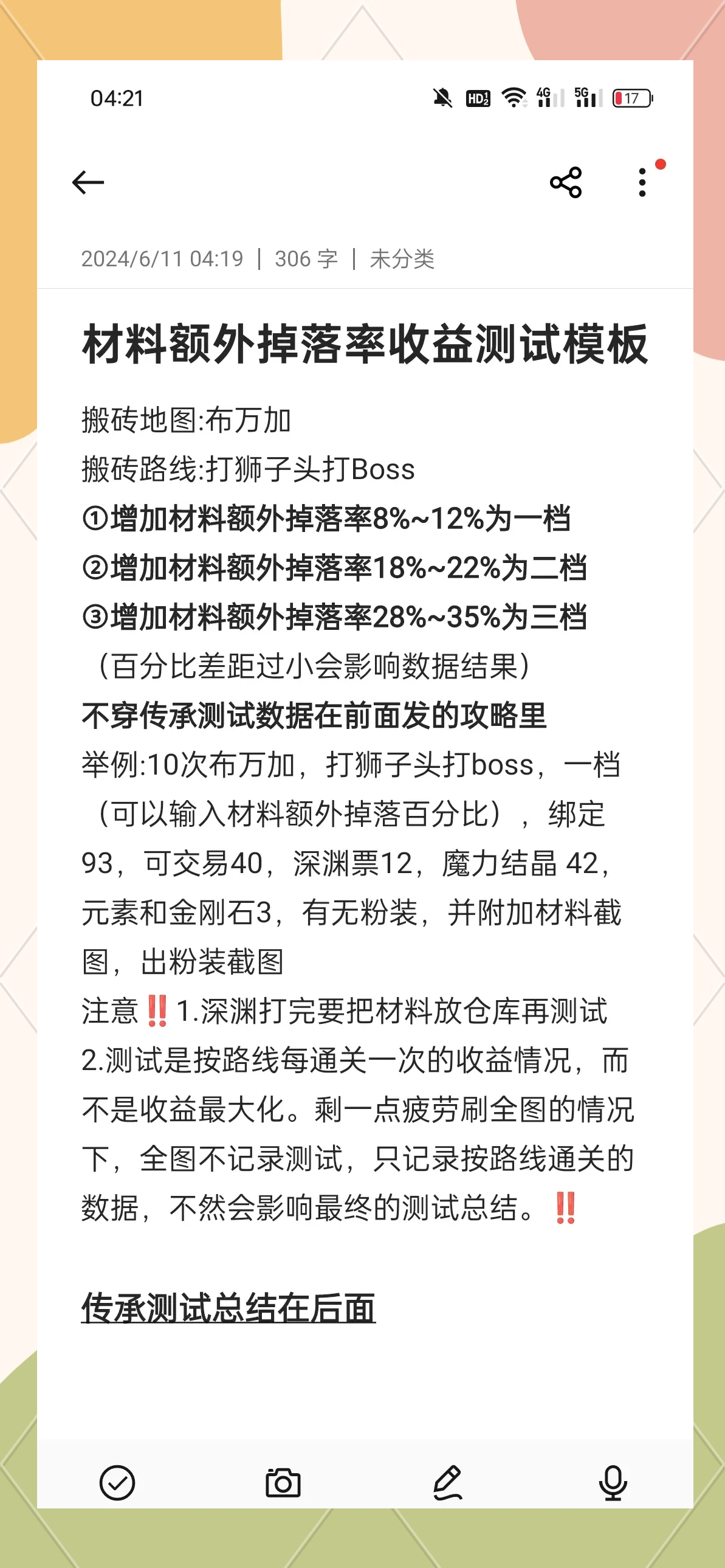Tap the HD icon in the status bar
Image resolution: width=725 pixels, height=1568 pixels.
coord(479,98)
